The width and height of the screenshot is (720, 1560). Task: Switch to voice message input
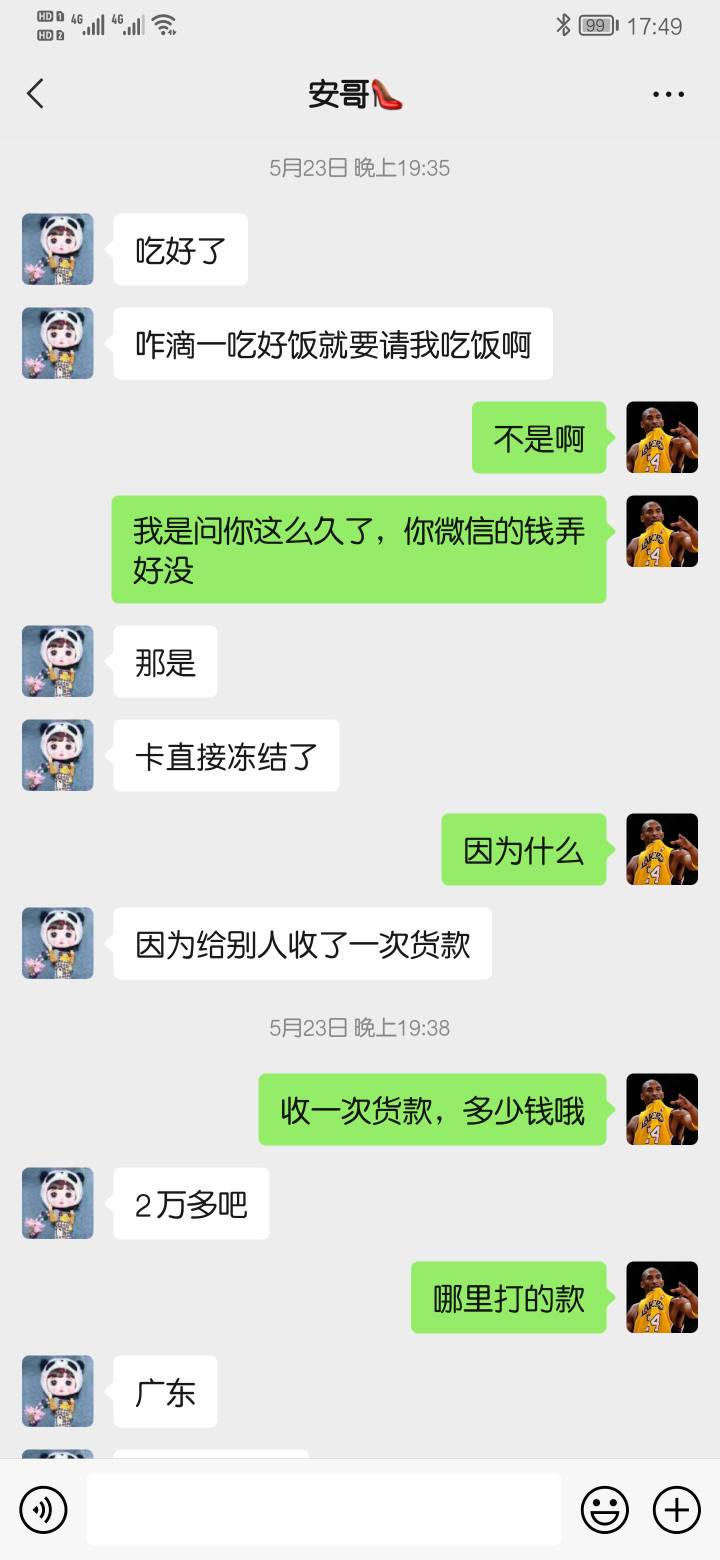[x=43, y=1509]
